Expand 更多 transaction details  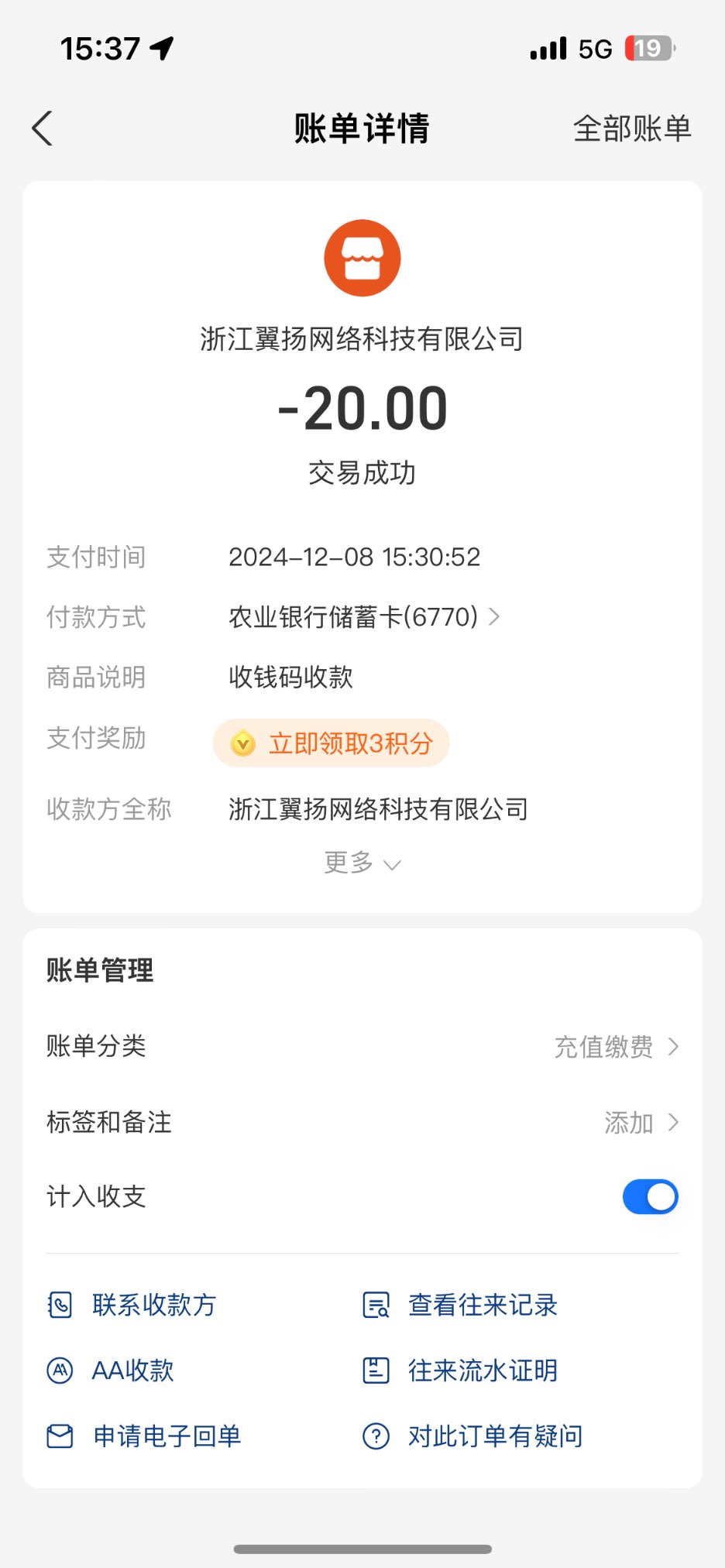pos(362,863)
